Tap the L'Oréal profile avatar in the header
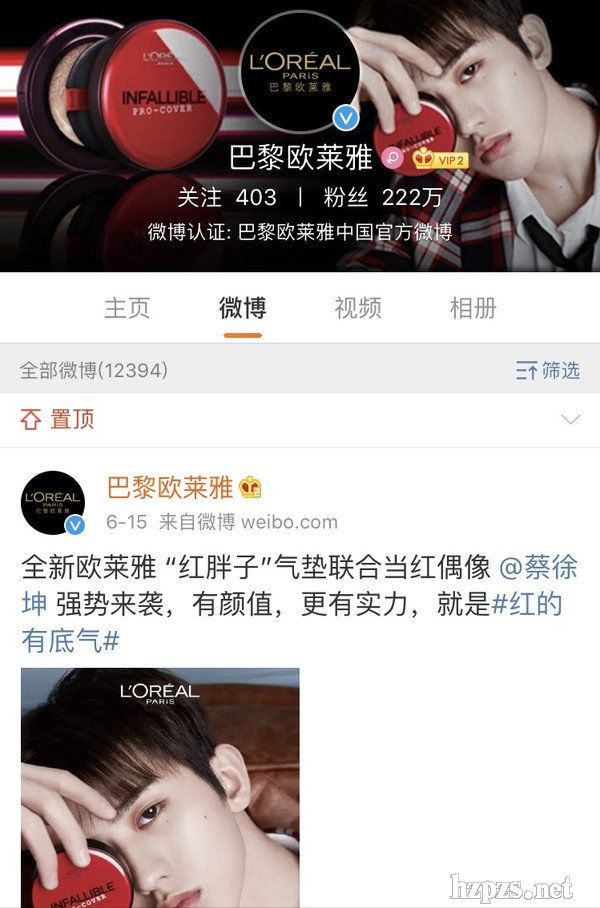This screenshot has height=908, width=600. tap(300, 72)
